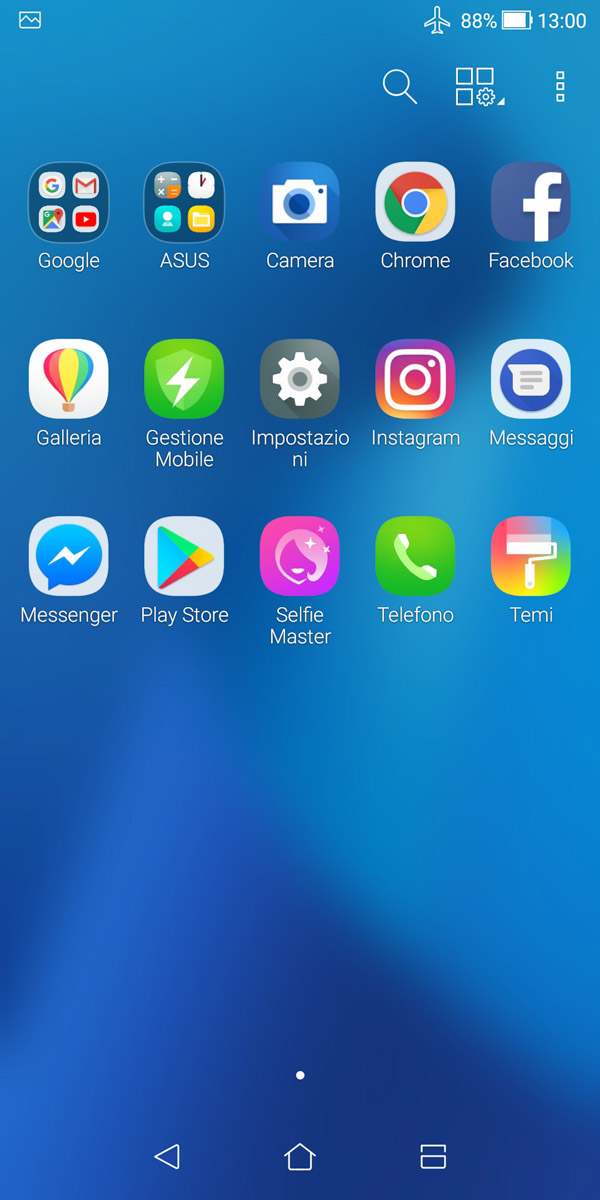Viewport: 600px width, 1200px height.
Task: Open the app drawer search
Action: point(399,87)
